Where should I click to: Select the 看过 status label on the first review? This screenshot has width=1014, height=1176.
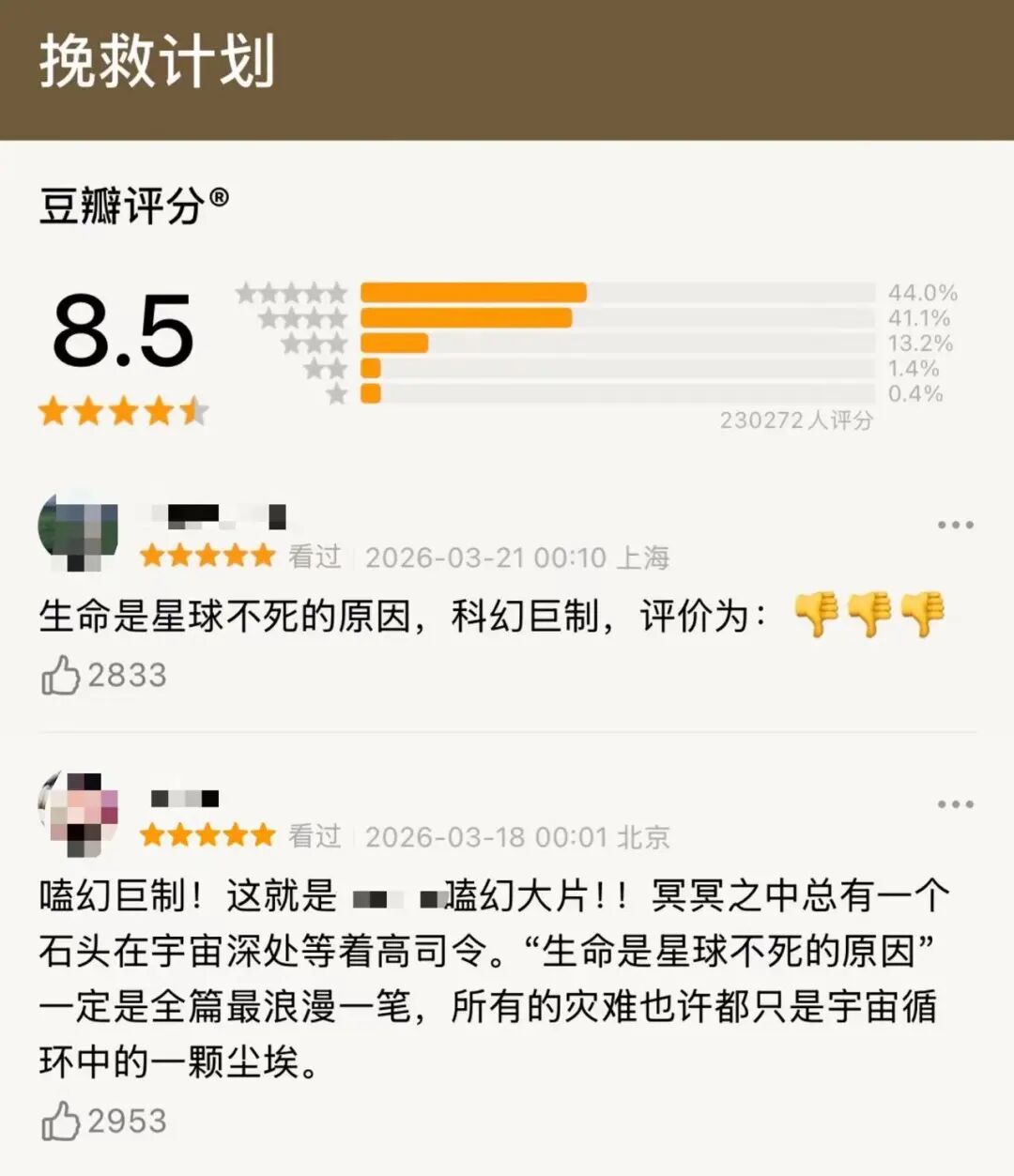point(316,555)
